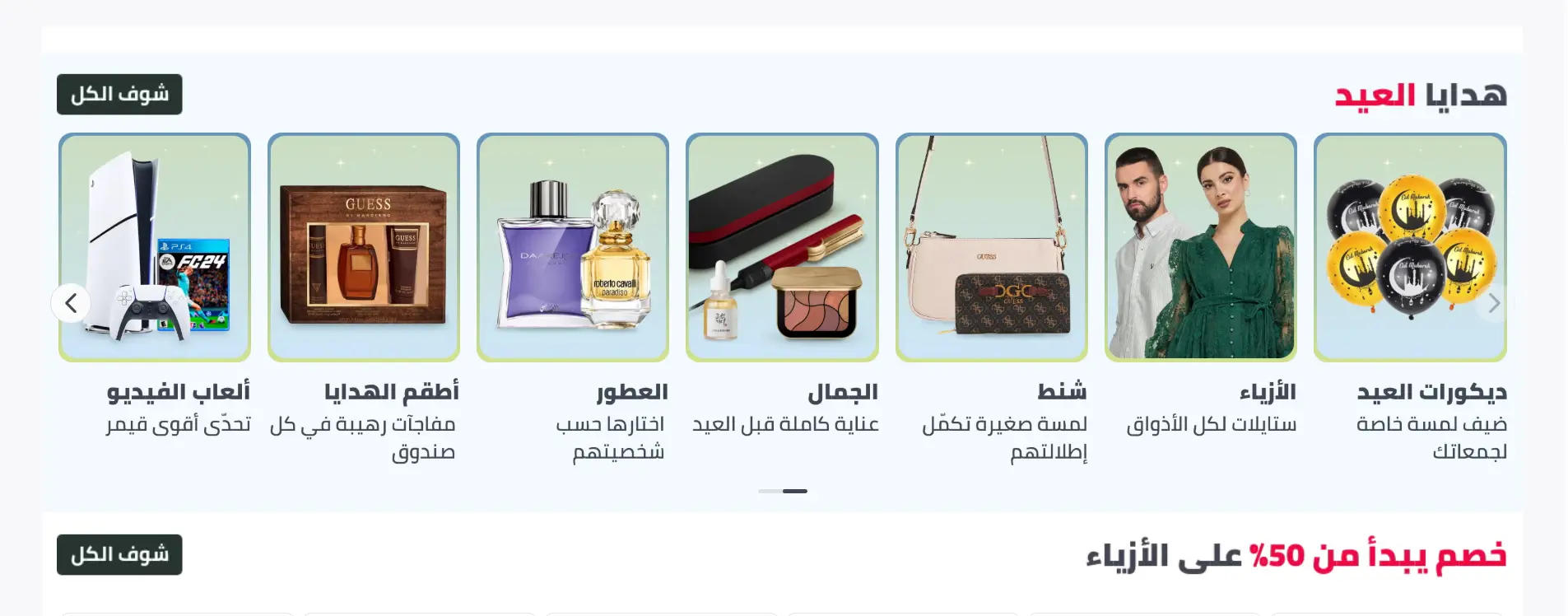1568x616 pixels.
Task: Tap شوف الكل beside هدايا العيد
Action: pos(119,95)
